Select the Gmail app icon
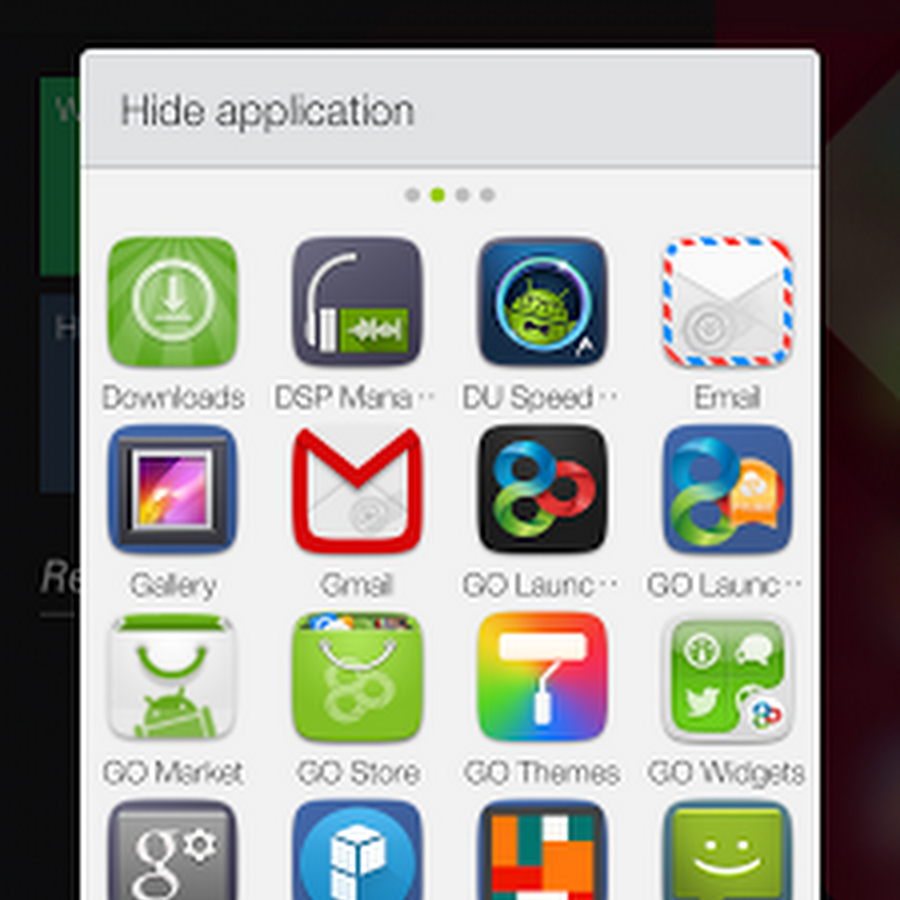Screen dimensions: 900x900 click(x=357, y=490)
